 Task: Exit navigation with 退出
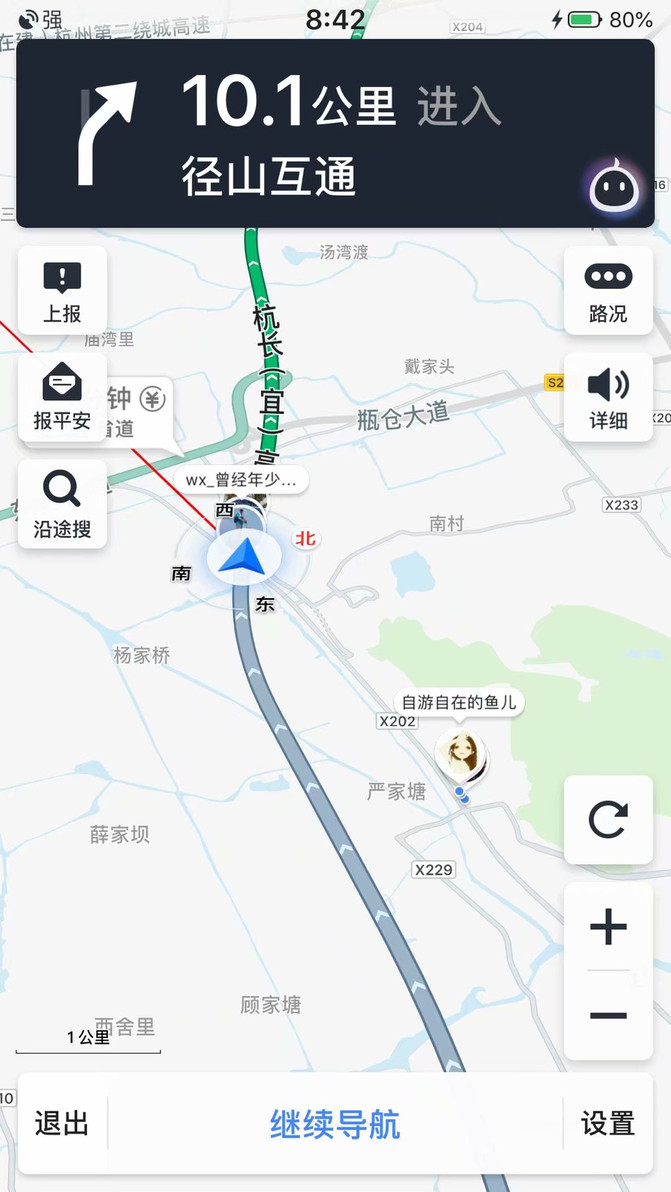tap(62, 1123)
